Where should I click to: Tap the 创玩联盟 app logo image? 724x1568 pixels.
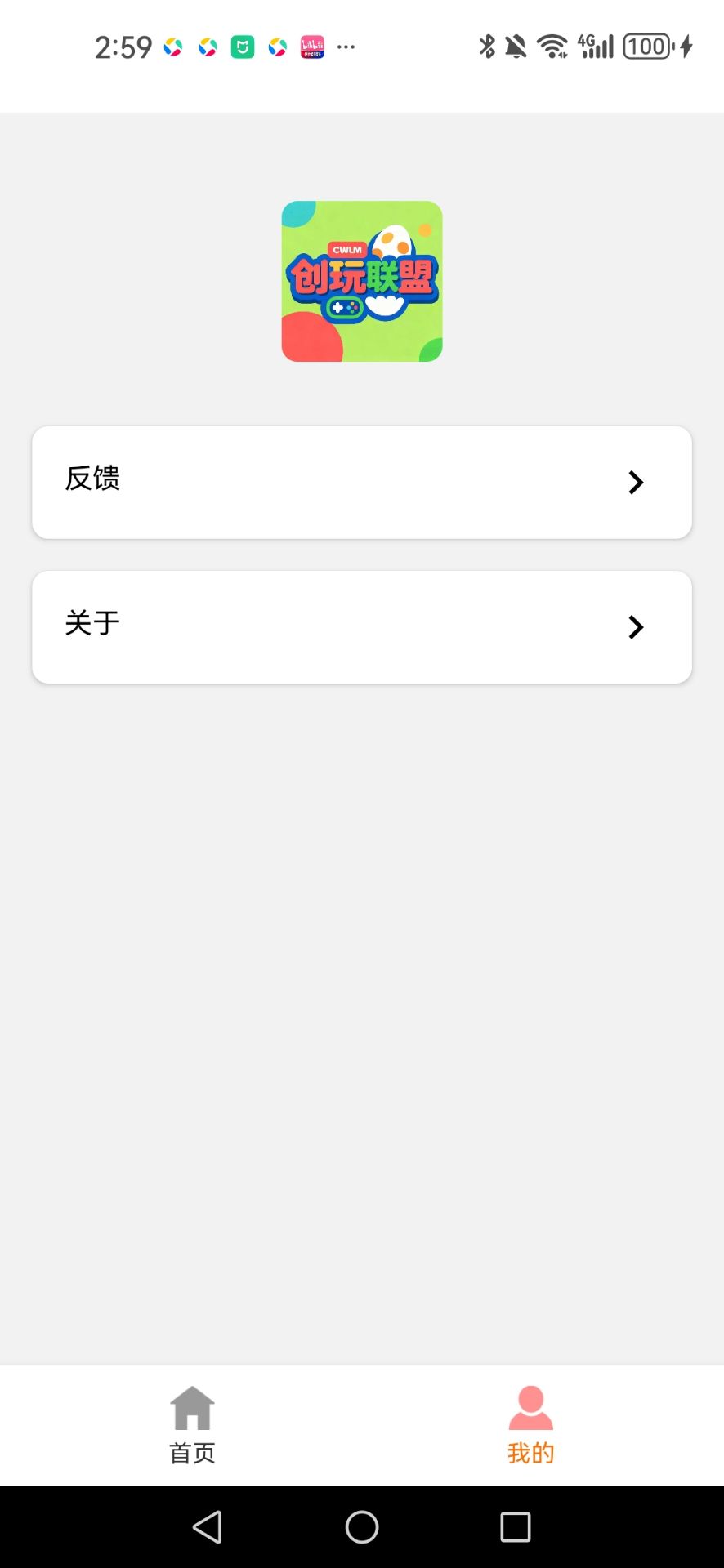[x=362, y=280]
